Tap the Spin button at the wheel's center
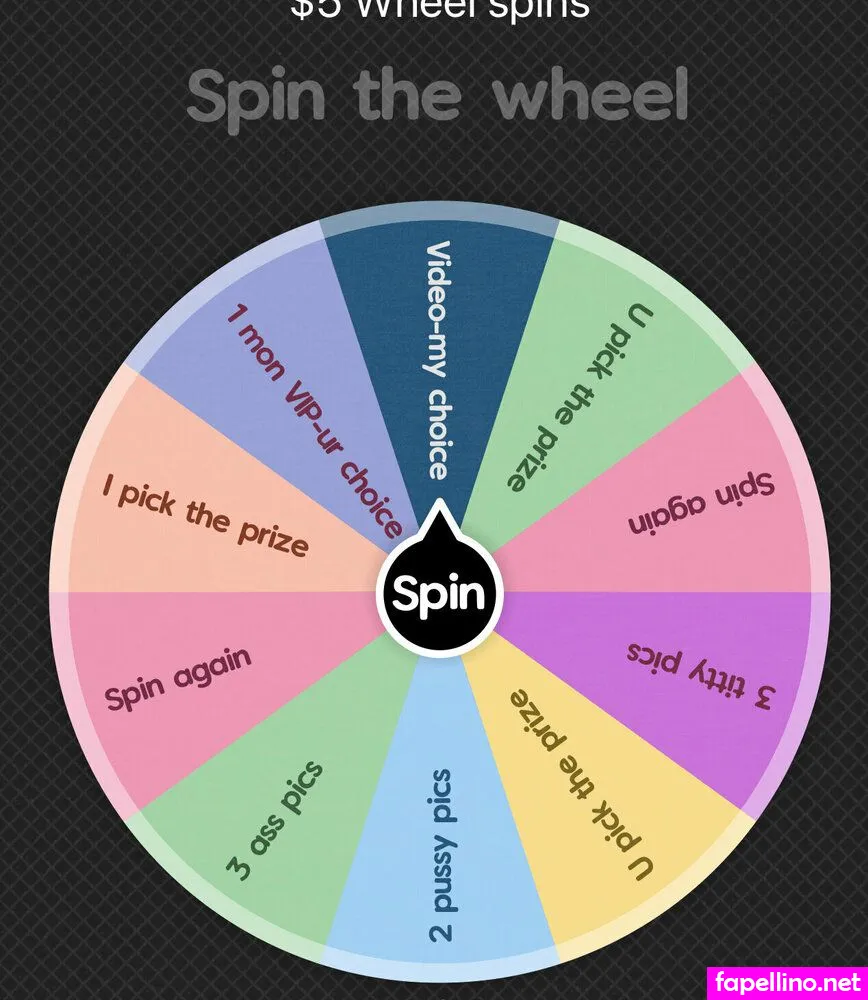Screen dimensions: 868x1000 pos(438,594)
